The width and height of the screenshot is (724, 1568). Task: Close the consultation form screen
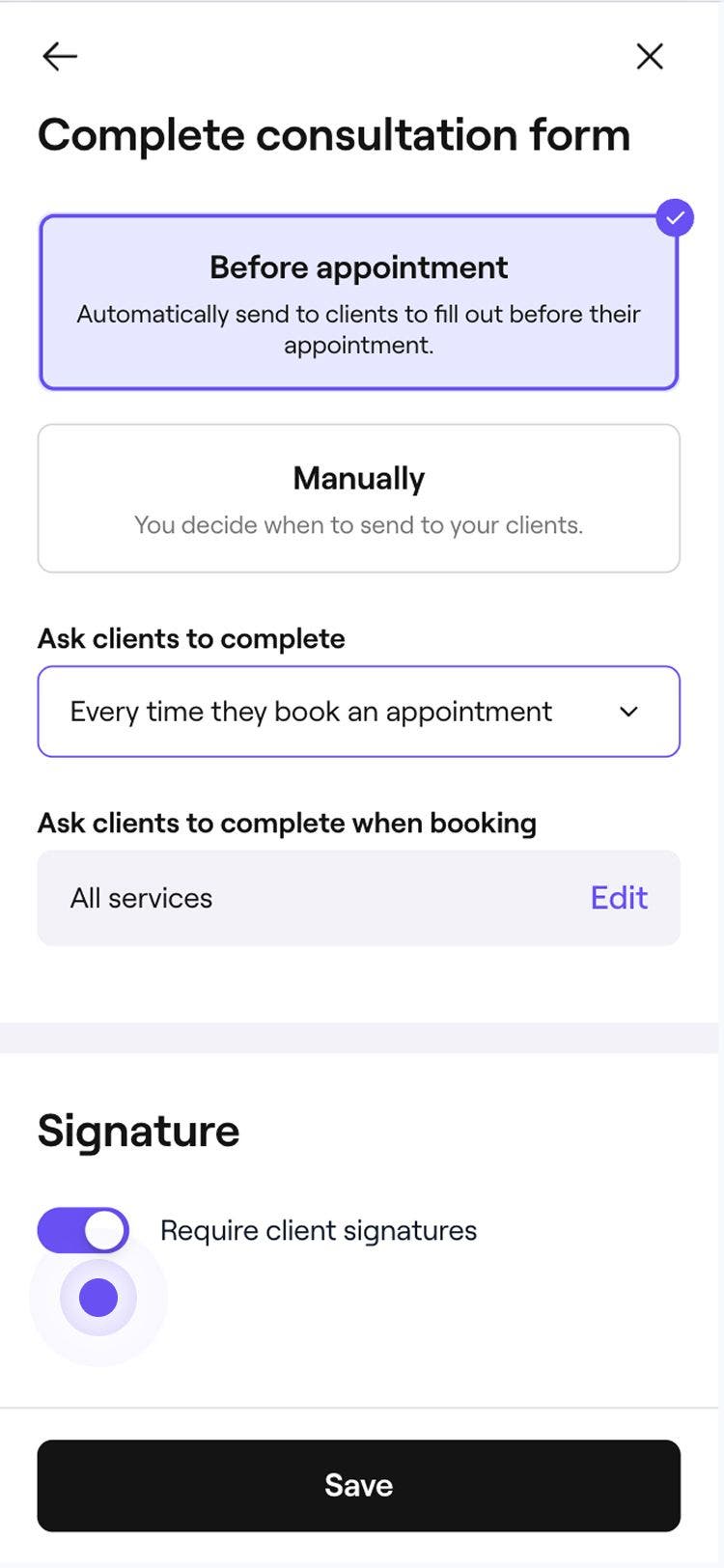tap(650, 57)
